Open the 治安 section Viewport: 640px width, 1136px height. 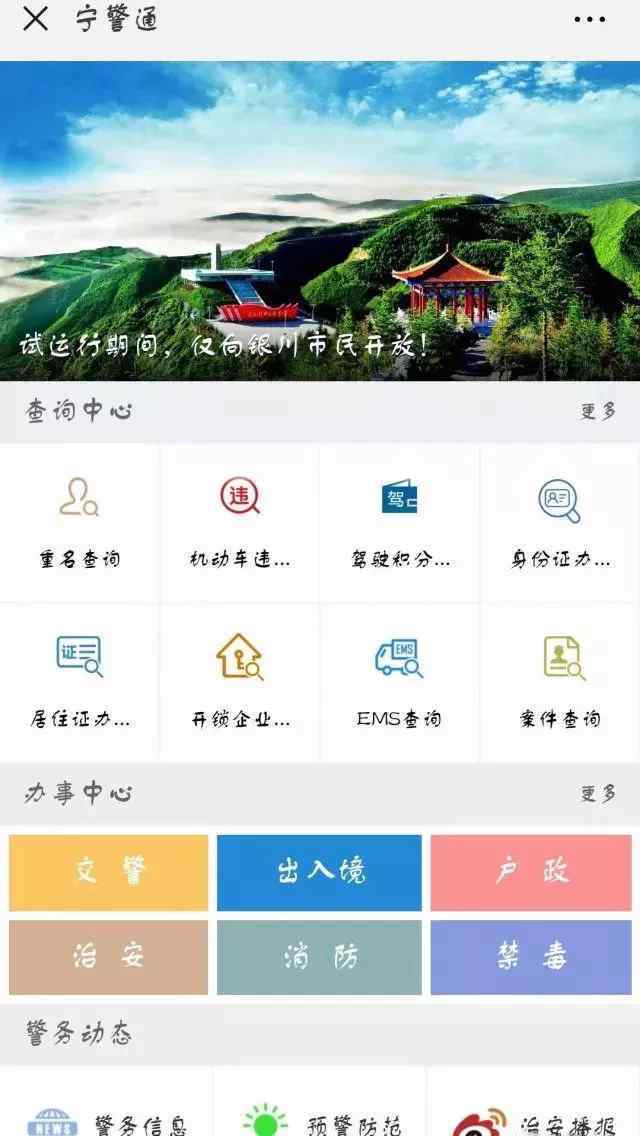click(108, 957)
